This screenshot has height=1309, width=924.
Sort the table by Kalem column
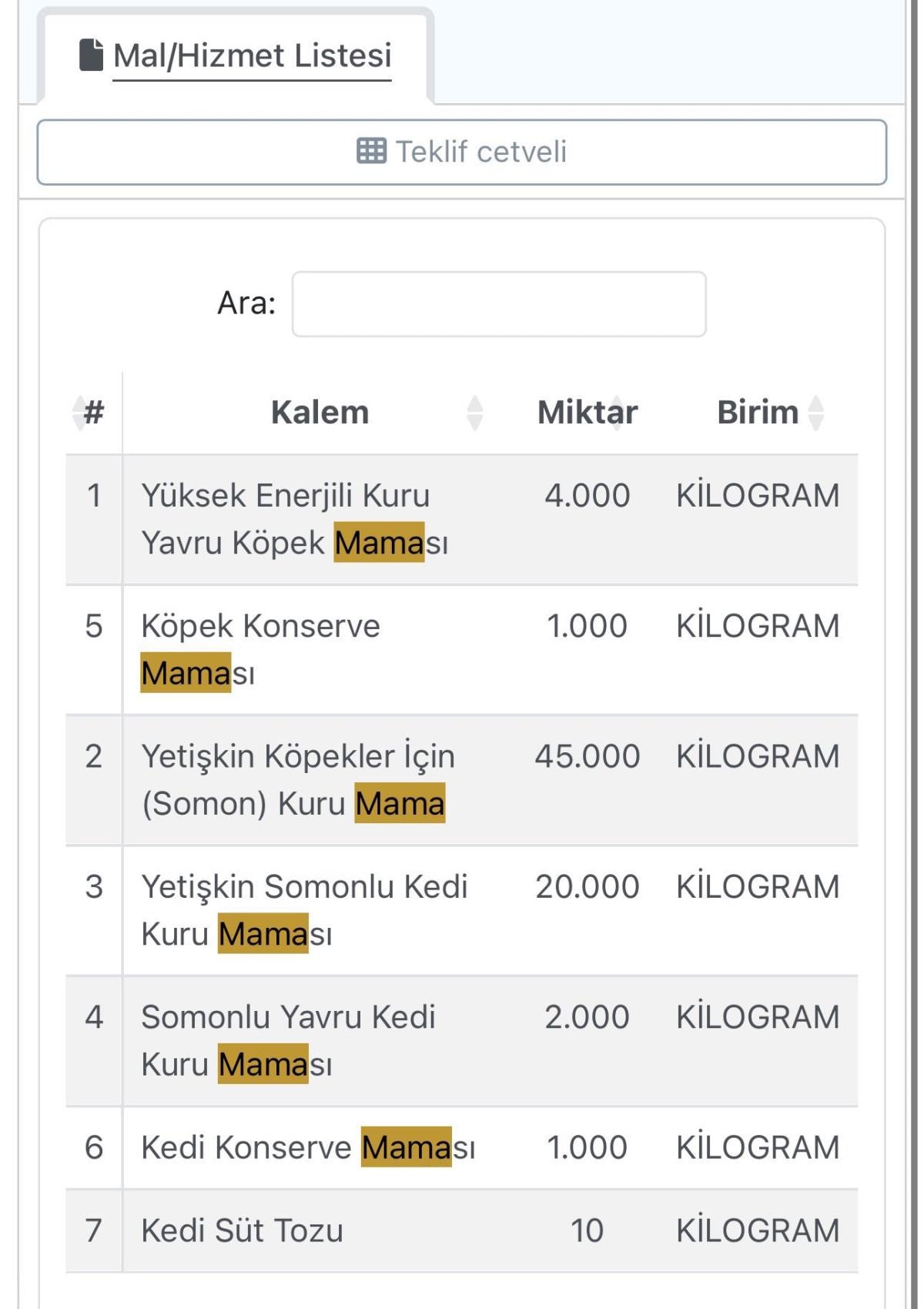point(320,413)
